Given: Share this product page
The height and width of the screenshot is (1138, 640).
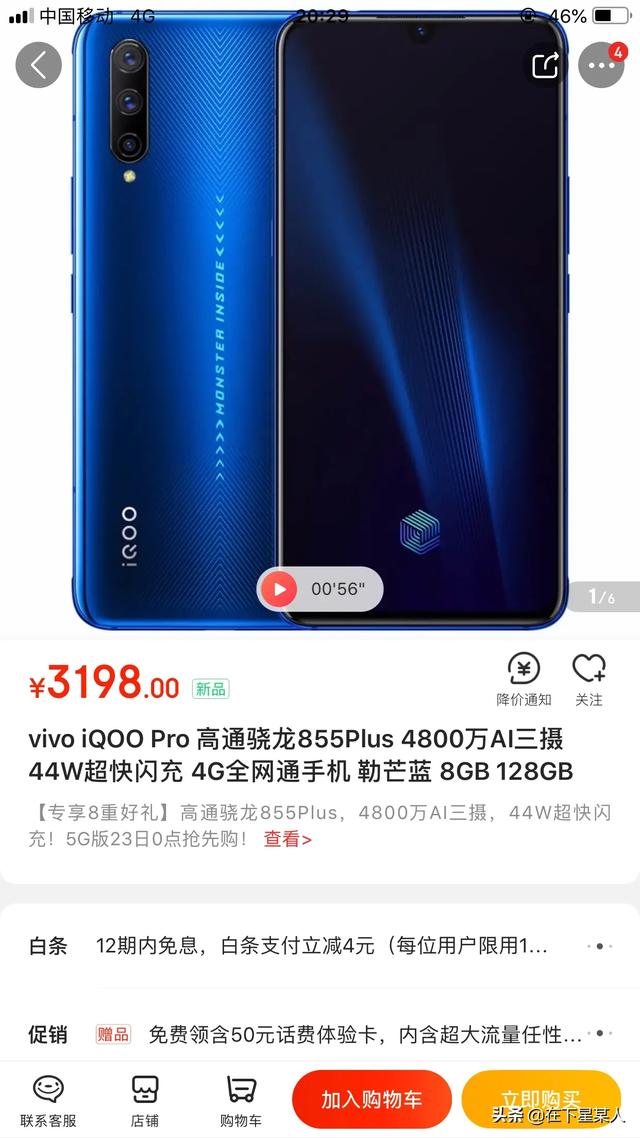Looking at the screenshot, I should [x=545, y=64].
